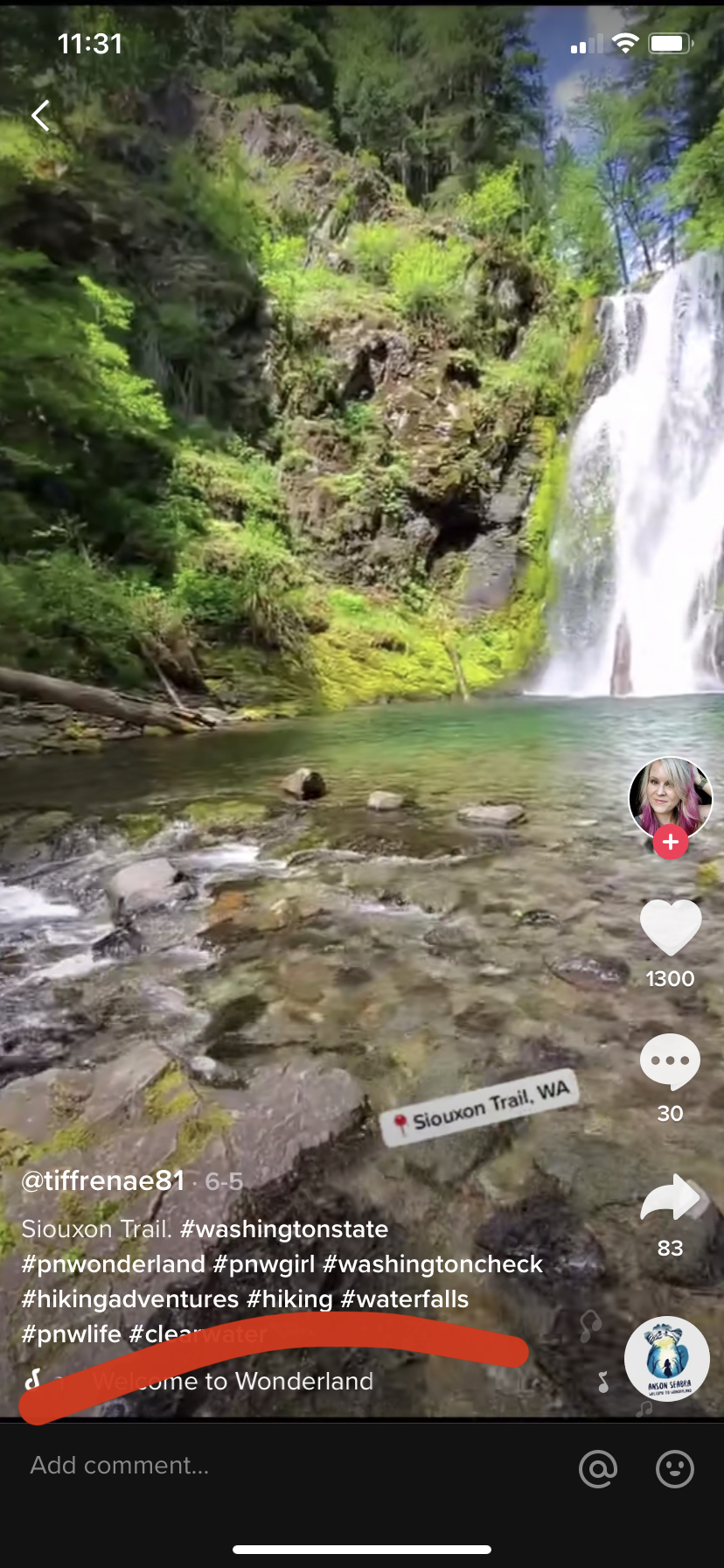Open tiffrenae81's profile picture
The height and width of the screenshot is (1568, 724).
[x=670, y=797]
